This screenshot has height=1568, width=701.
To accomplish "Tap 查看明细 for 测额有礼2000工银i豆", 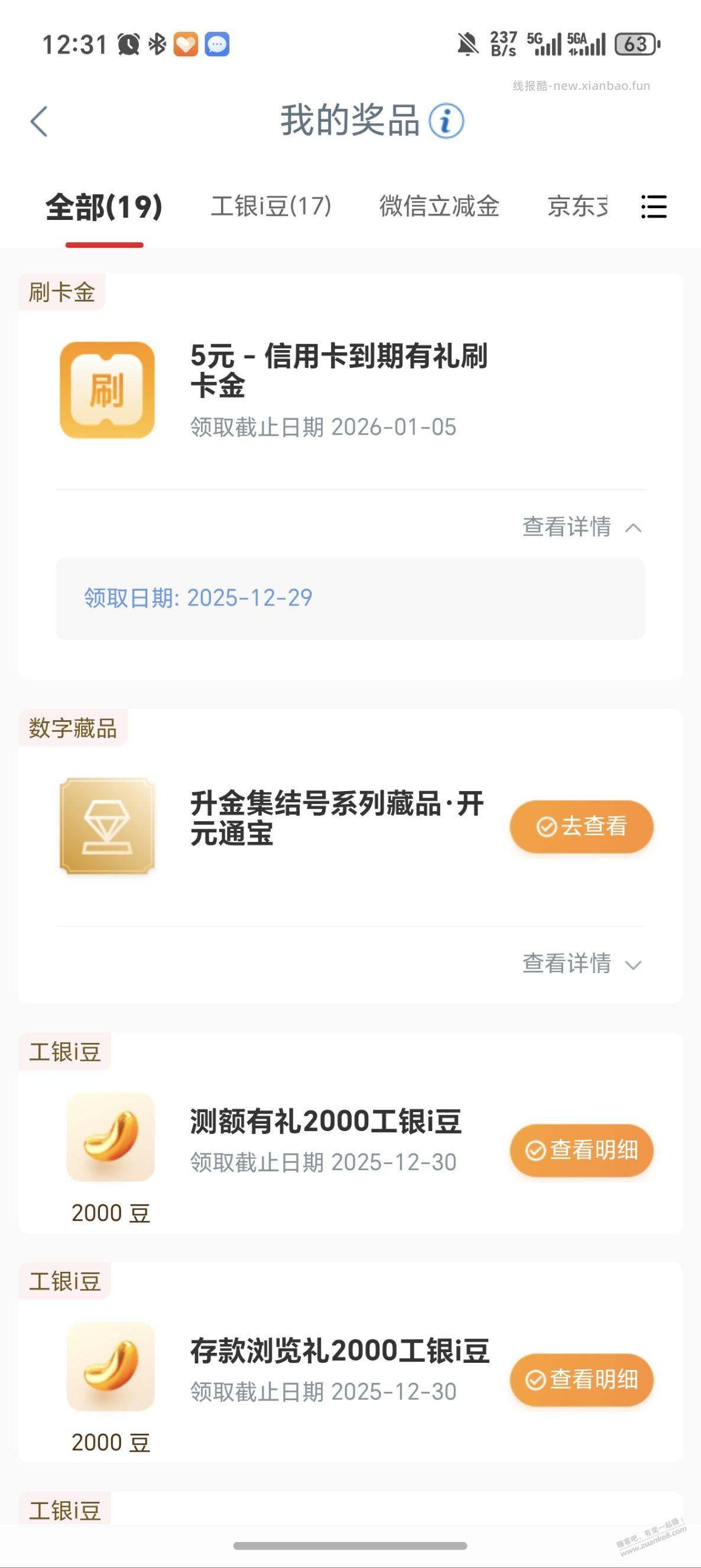I will [x=581, y=1149].
